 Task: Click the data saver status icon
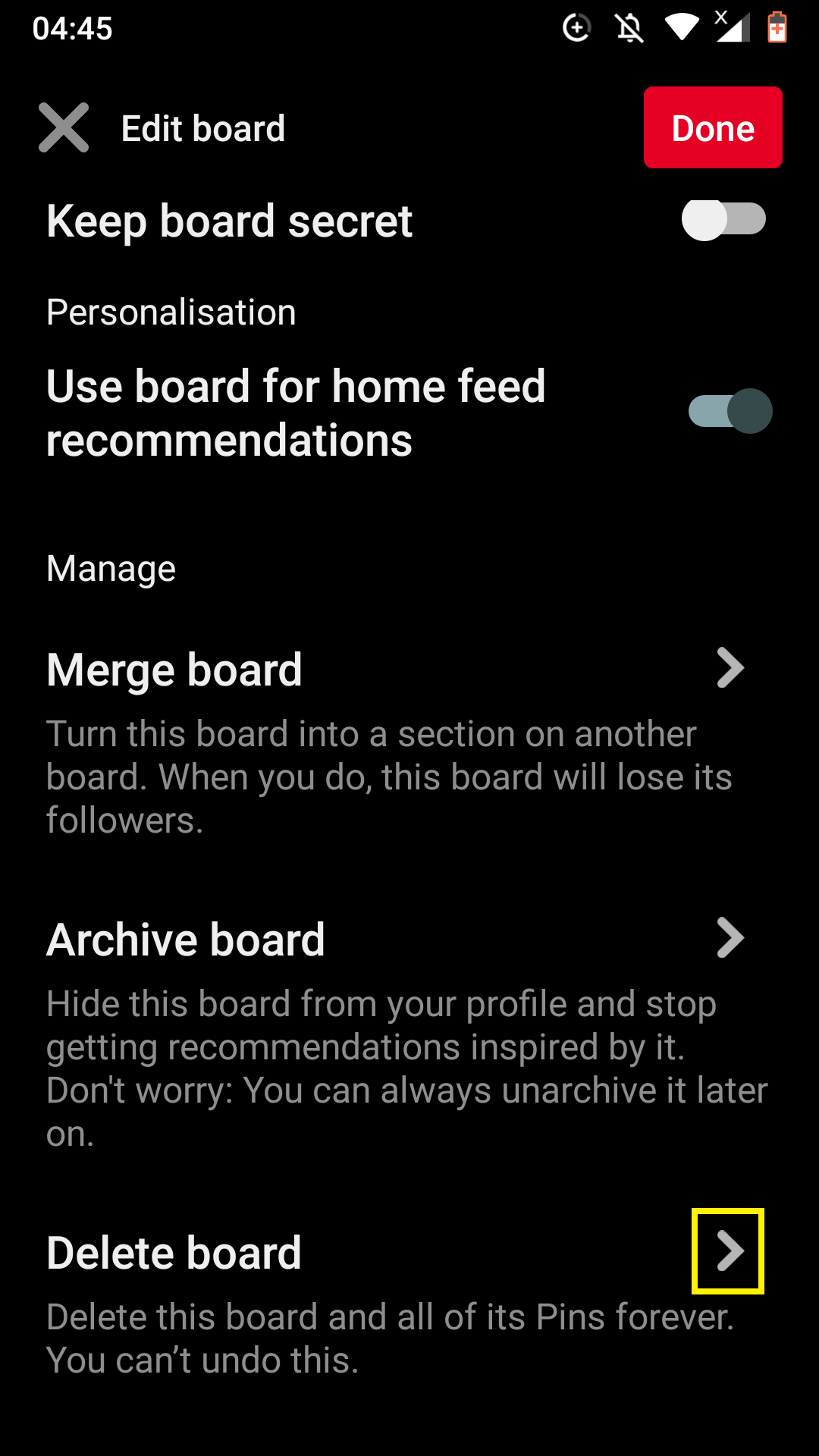click(x=577, y=27)
